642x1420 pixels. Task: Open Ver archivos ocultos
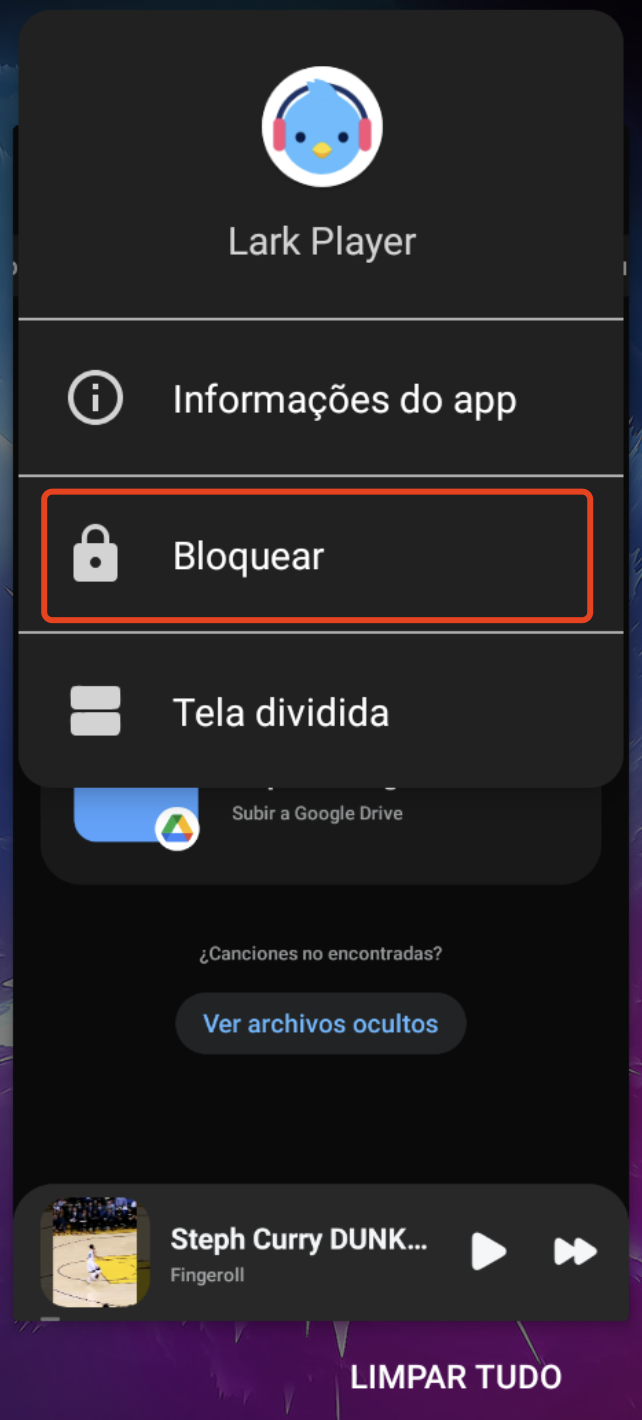320,1023
